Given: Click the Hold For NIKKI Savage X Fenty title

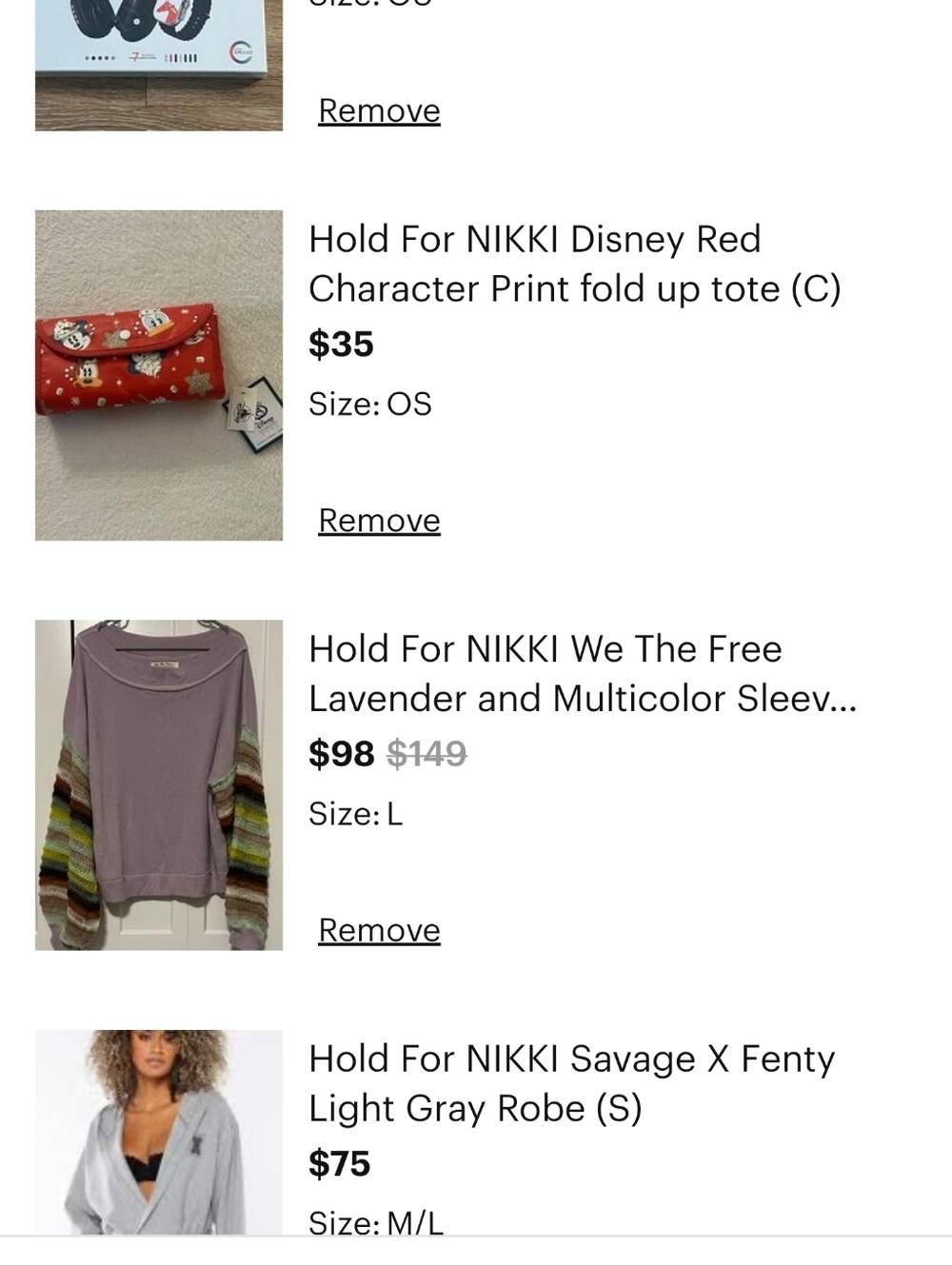Looking at the screenshot, I should (571, 1058).
